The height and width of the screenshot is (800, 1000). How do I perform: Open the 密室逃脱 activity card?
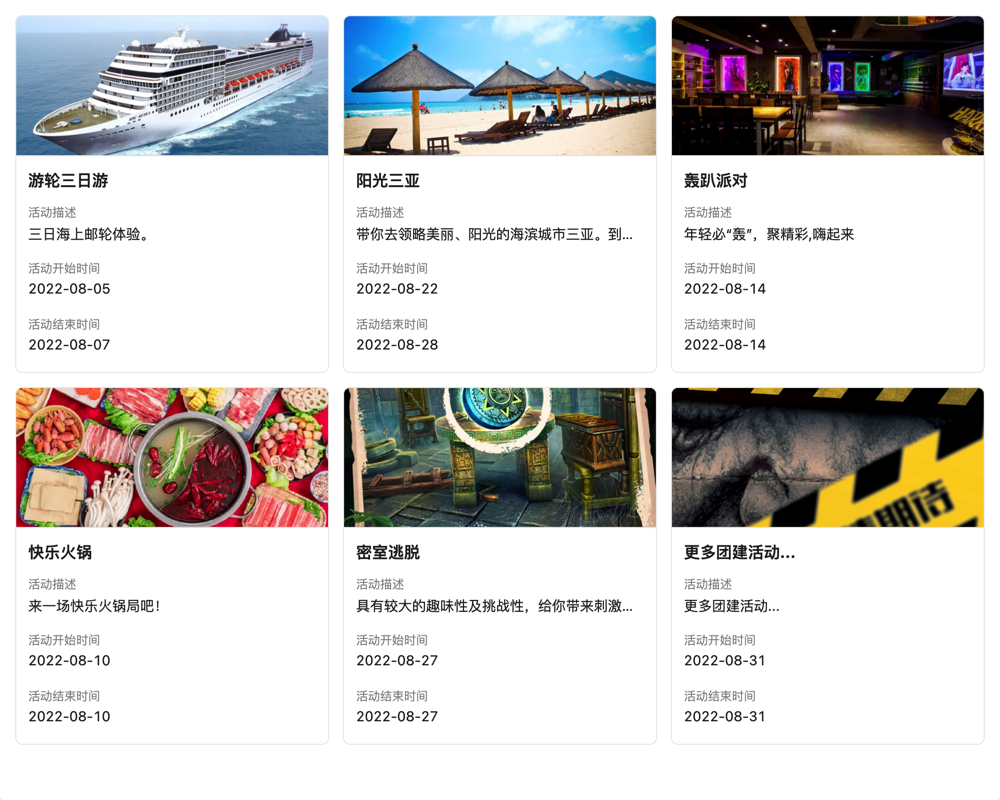pyautogui.click(x=499, y=566)
